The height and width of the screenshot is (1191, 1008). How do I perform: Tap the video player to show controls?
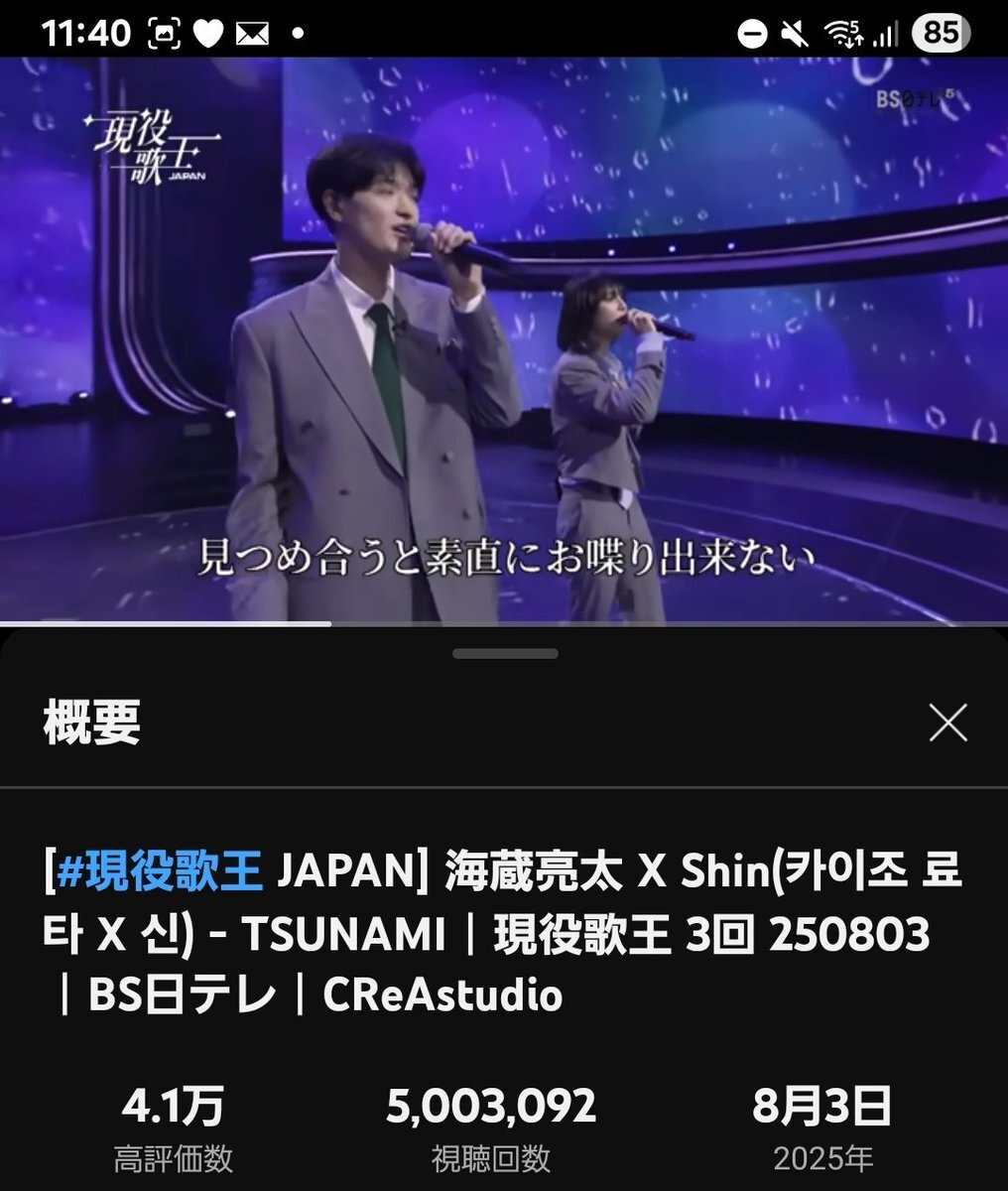[x=504, y=337]
